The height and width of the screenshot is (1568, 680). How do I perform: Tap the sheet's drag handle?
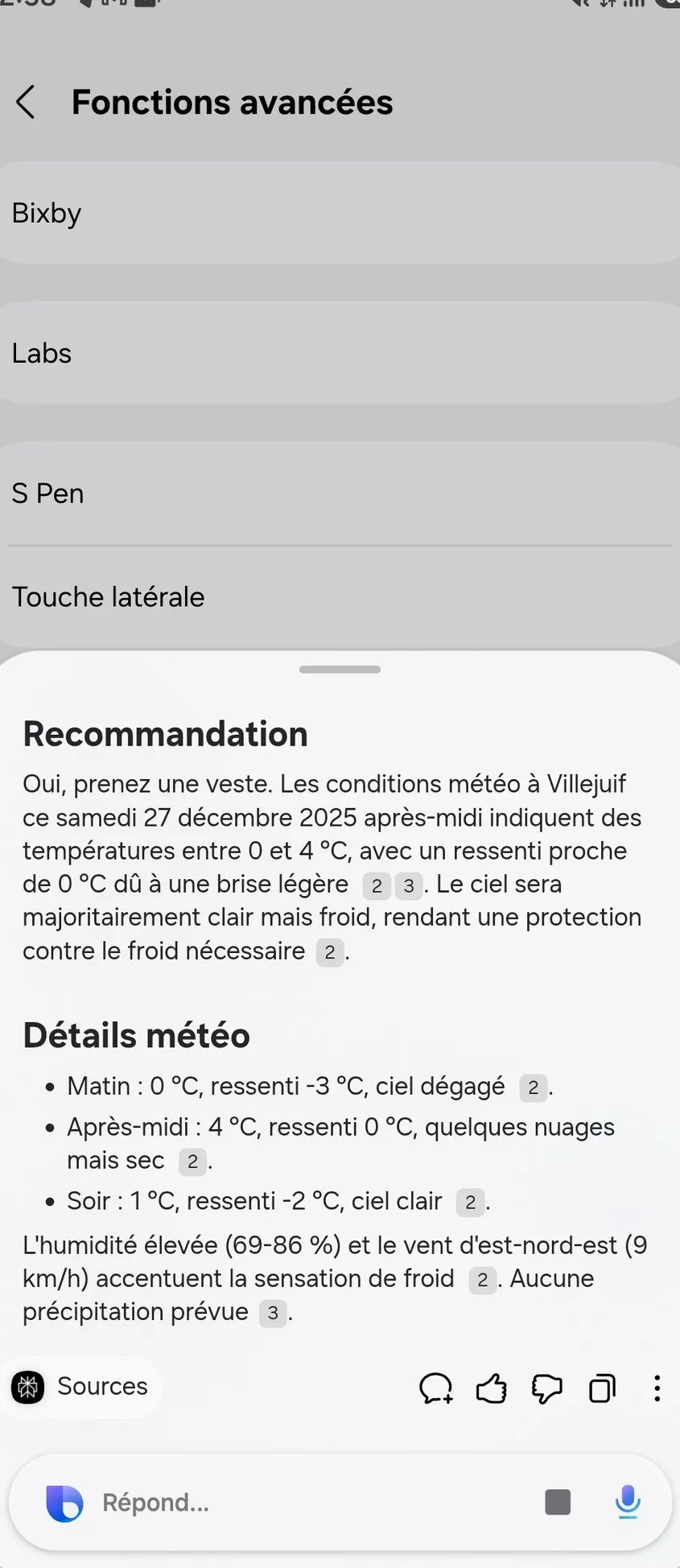point(340,669)
